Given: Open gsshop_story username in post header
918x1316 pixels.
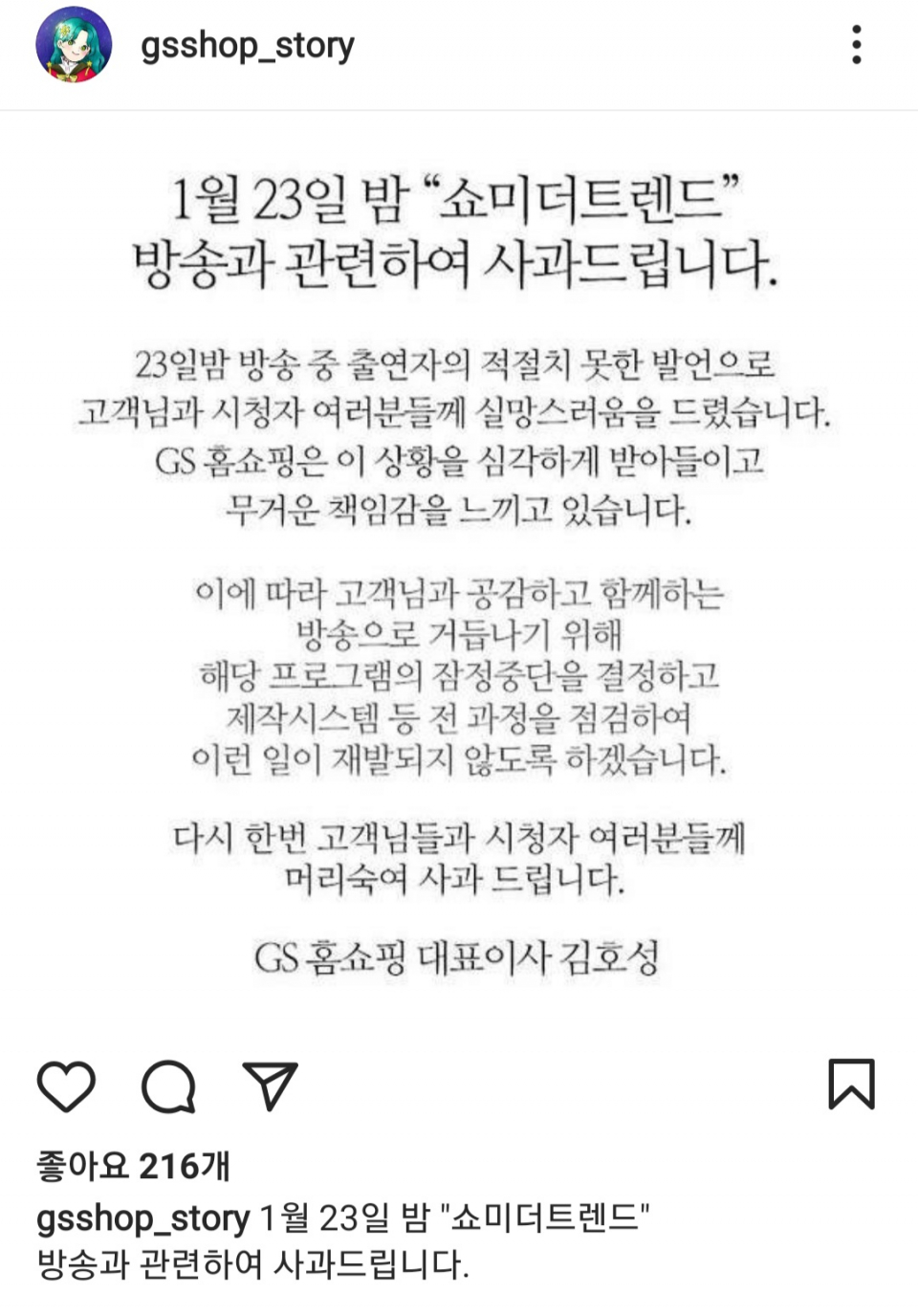Looking at the screenshot, I should 247,45.
